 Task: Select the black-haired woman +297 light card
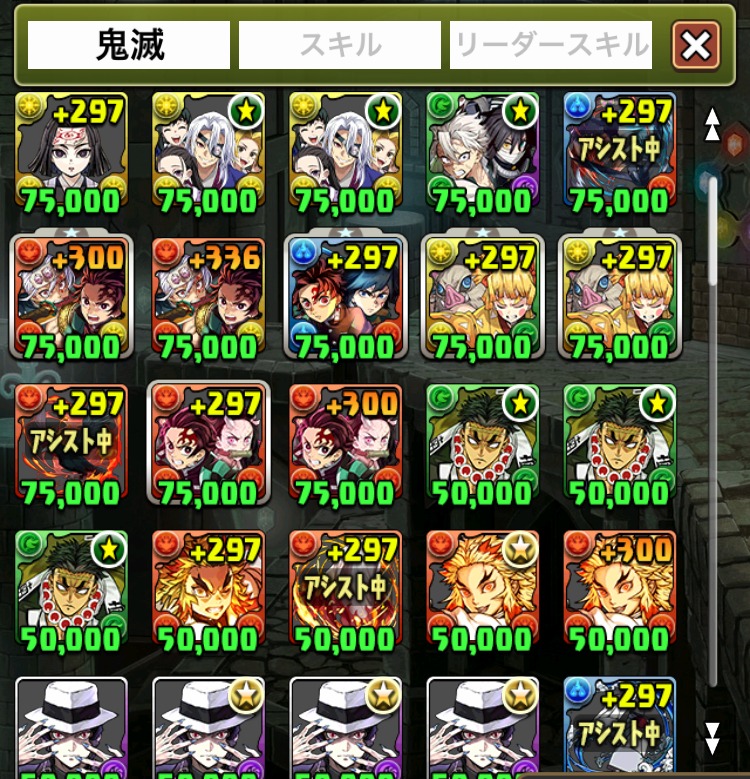[71, 152]
